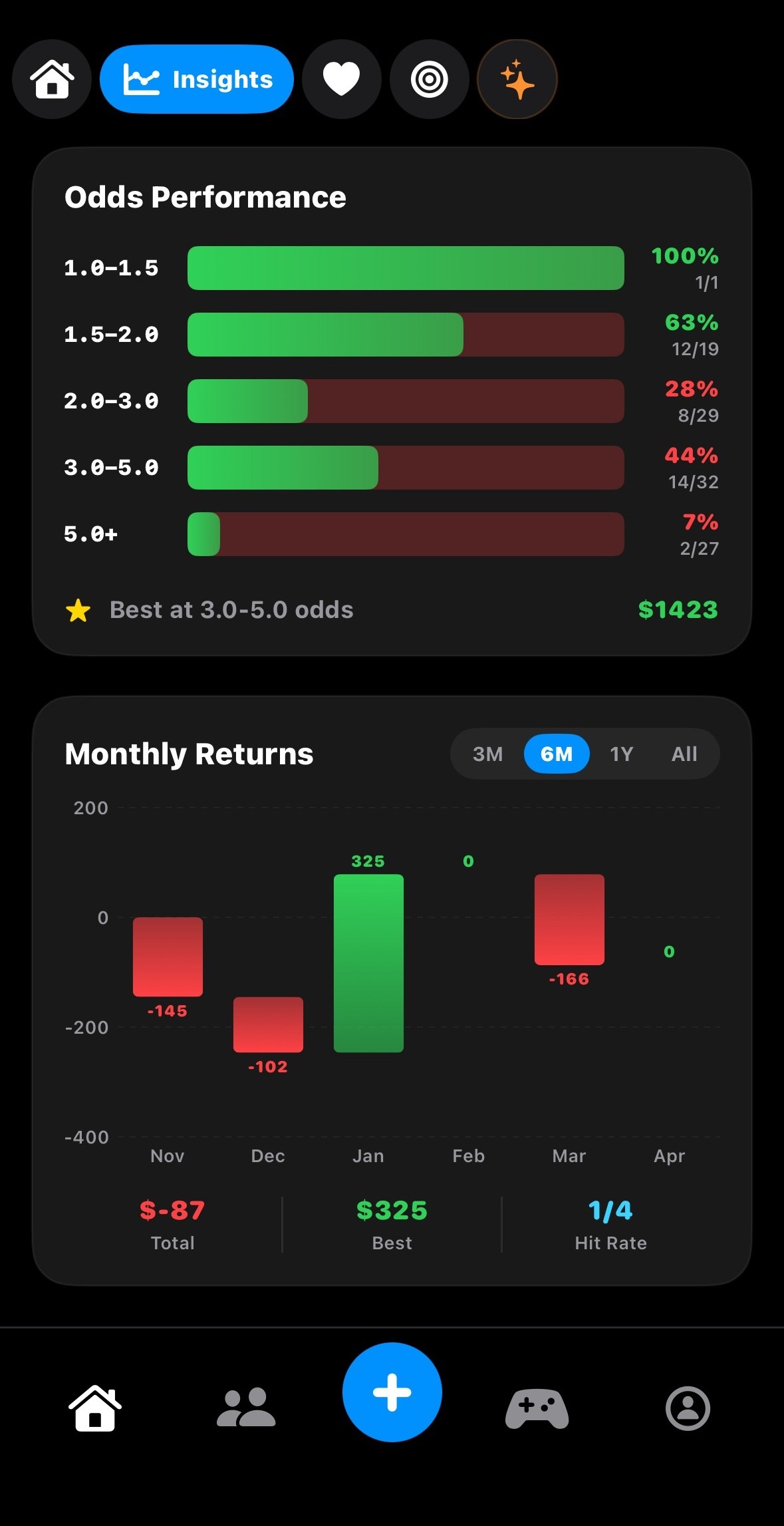Open the home icon at top left

pyautogui.click(x=51, y=78)
